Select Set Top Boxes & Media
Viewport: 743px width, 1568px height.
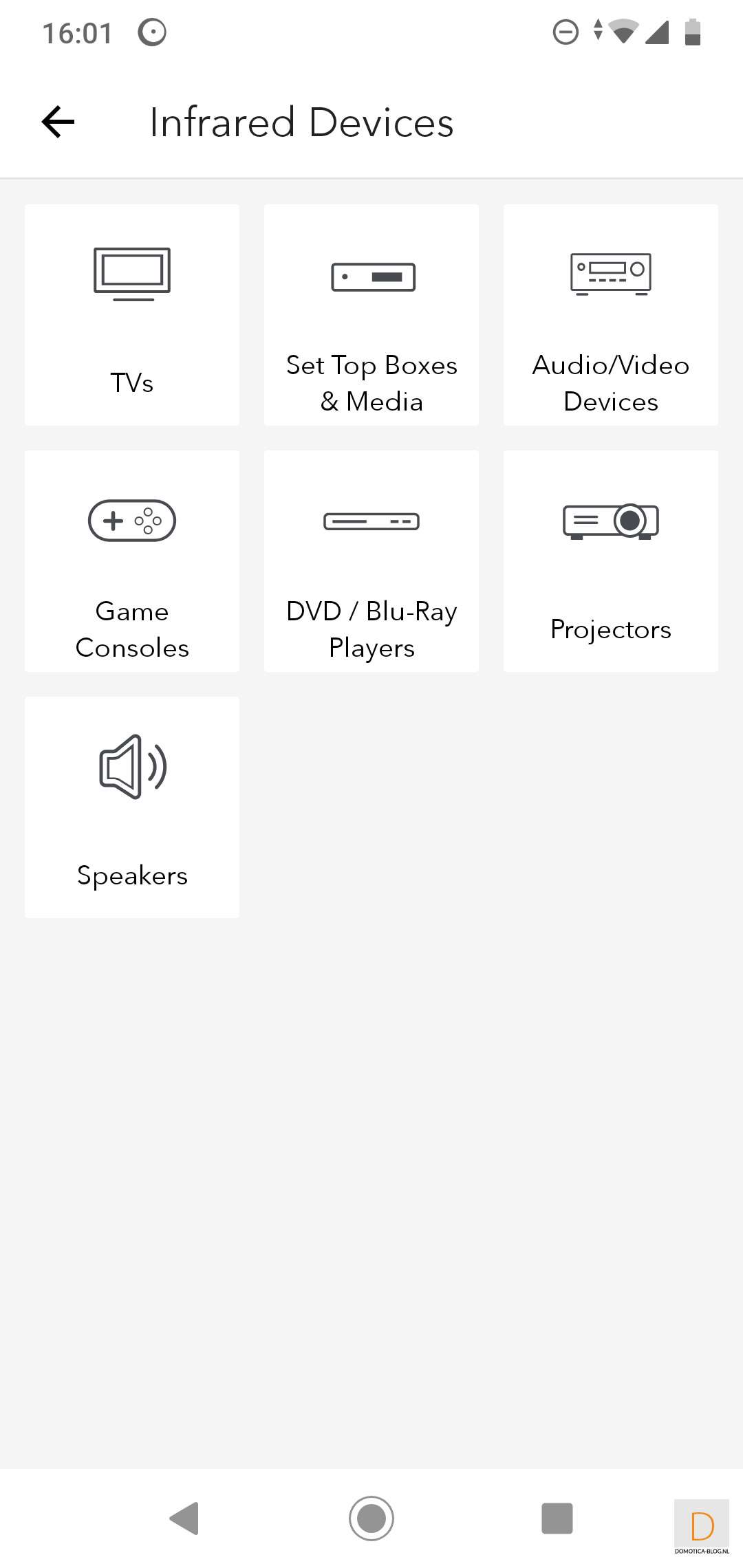(371, 315)
